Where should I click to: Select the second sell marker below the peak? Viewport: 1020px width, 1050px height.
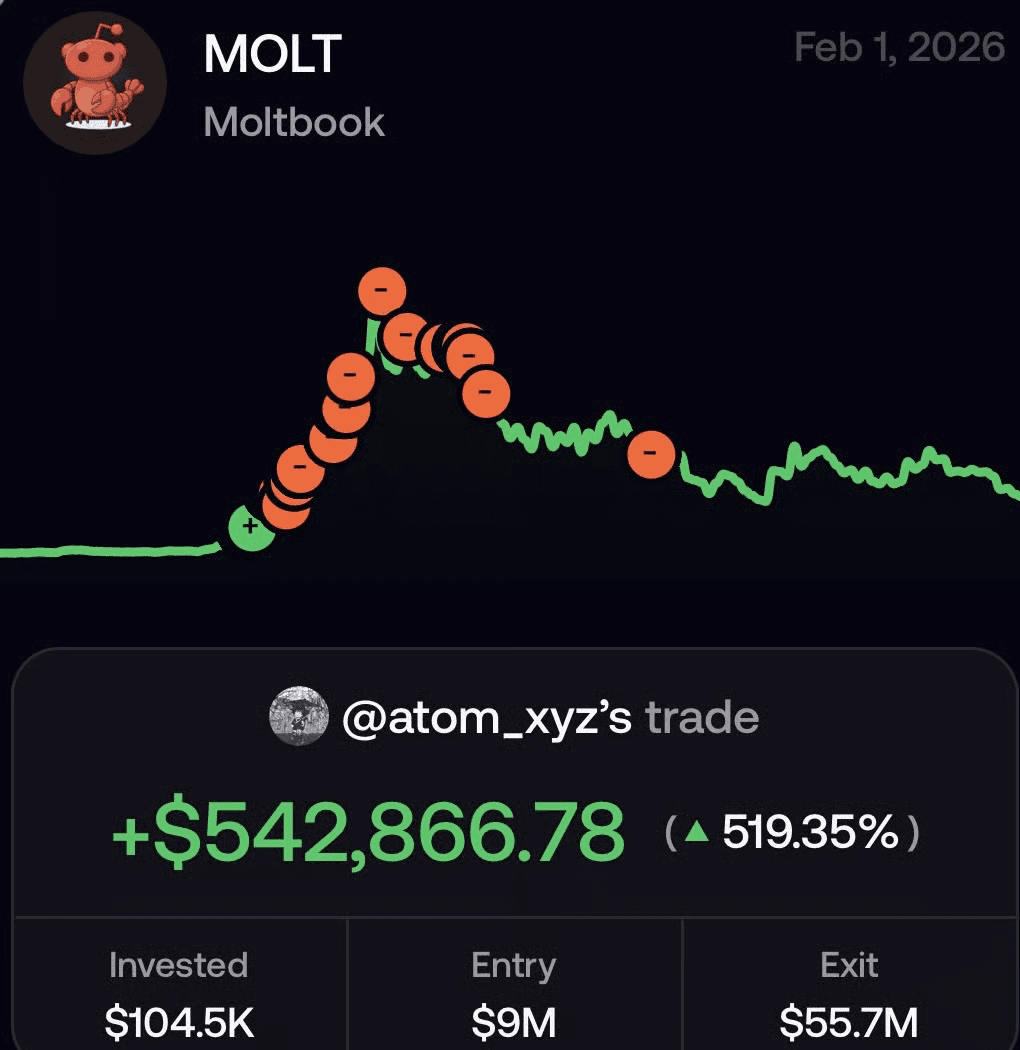pyautogui.click(x=406, y=334)
